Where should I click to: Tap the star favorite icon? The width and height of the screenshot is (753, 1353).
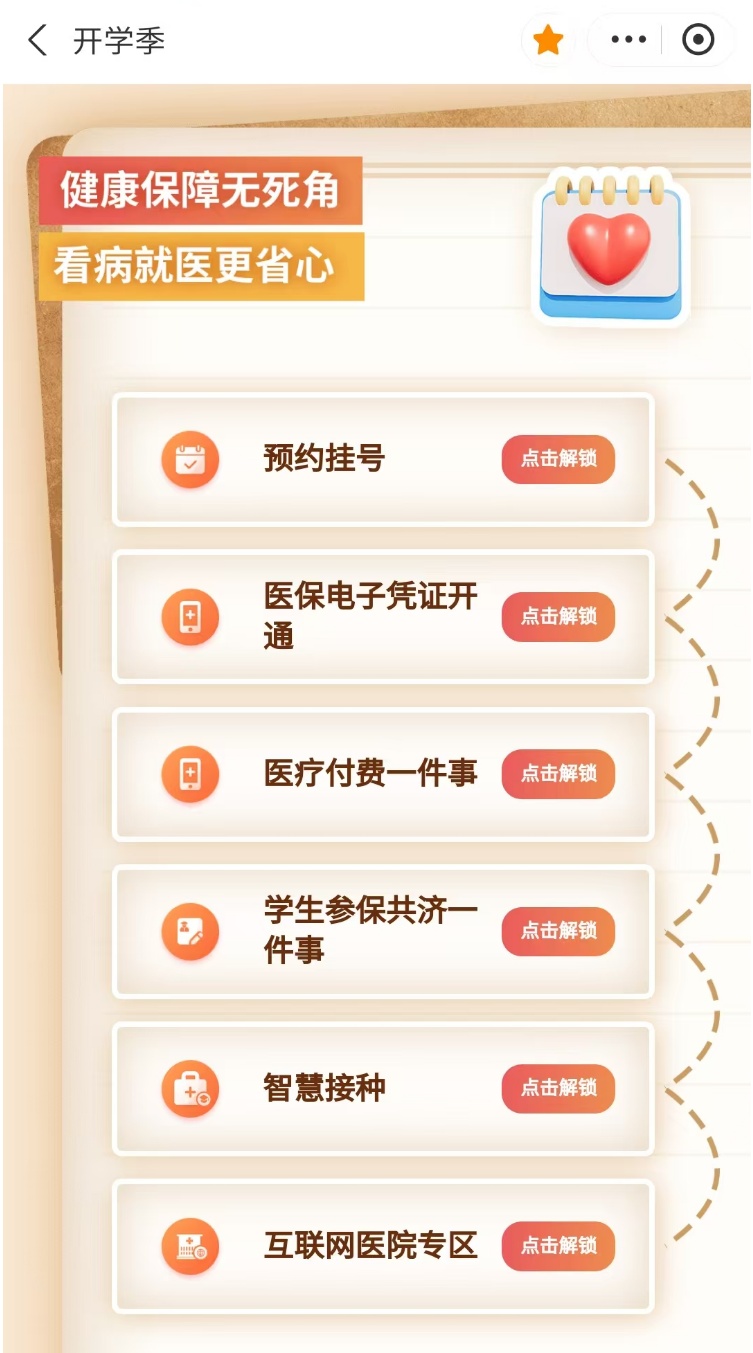tap(548, 41)
